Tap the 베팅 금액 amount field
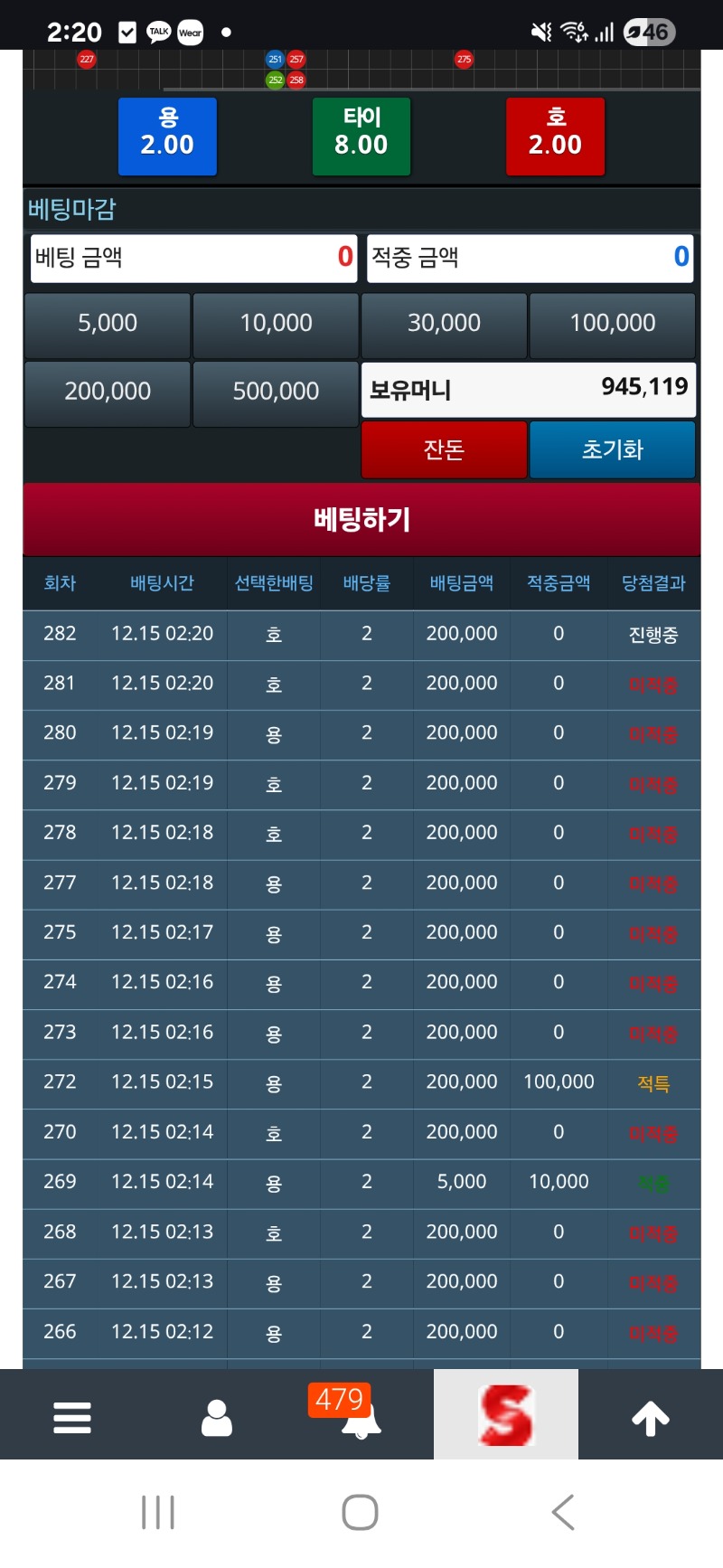 pos(193,258)
